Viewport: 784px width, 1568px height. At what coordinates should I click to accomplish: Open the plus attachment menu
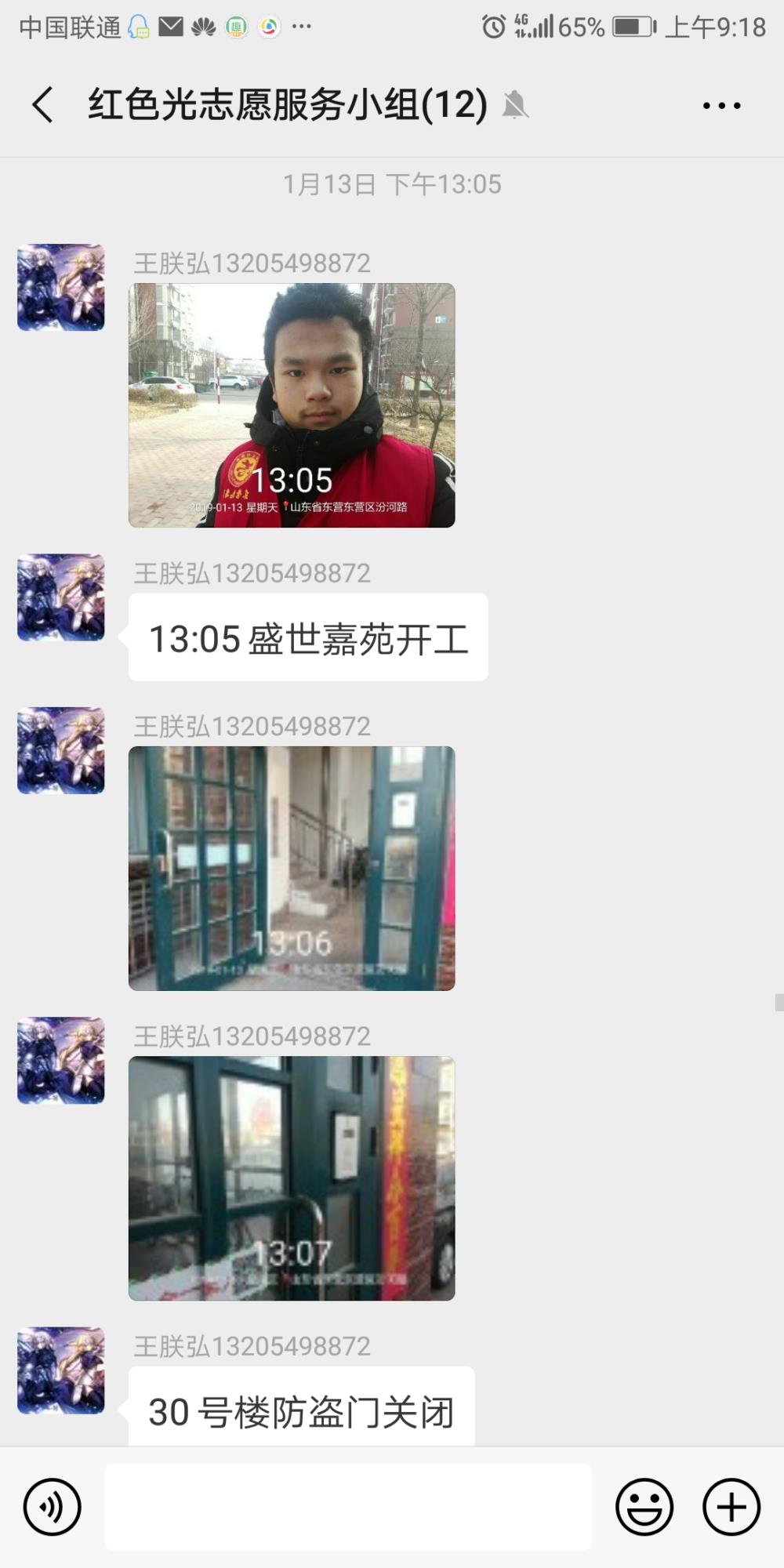click(x=731, y=1507)
